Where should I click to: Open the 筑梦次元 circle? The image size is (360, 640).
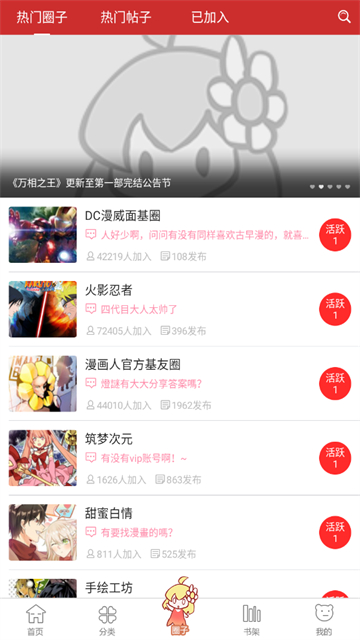pyautogui.click(x=180, y=458)
